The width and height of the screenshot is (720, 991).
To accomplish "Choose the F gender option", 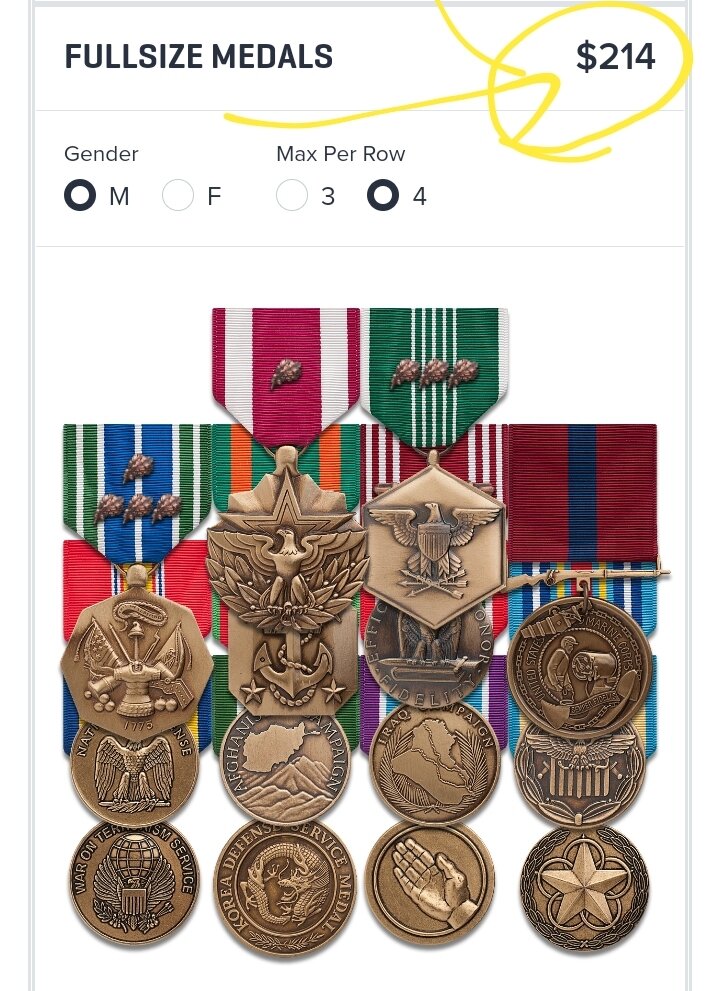I will (178, 196).
